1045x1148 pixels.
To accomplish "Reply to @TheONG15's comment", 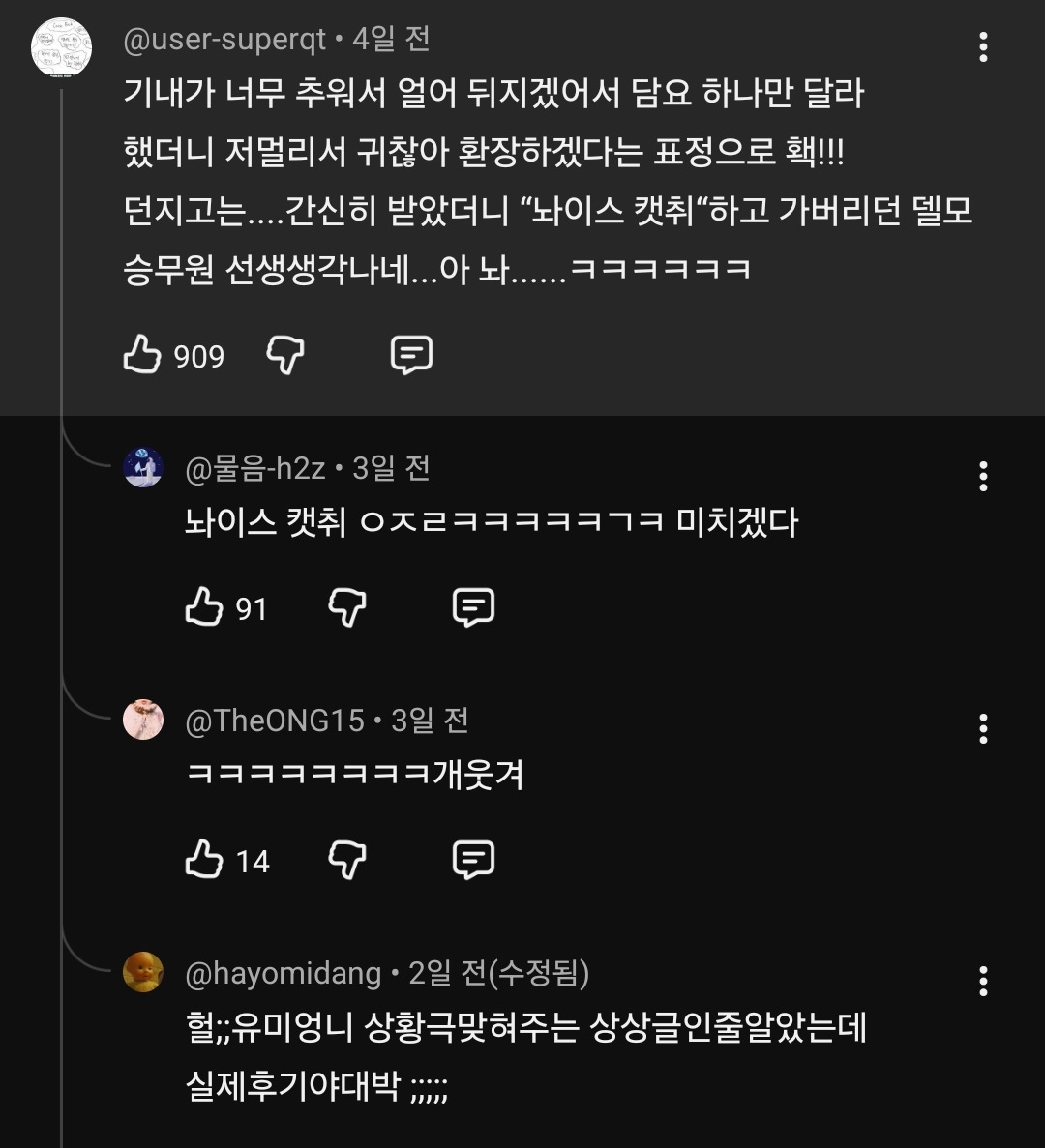I will tap(473, 860).
